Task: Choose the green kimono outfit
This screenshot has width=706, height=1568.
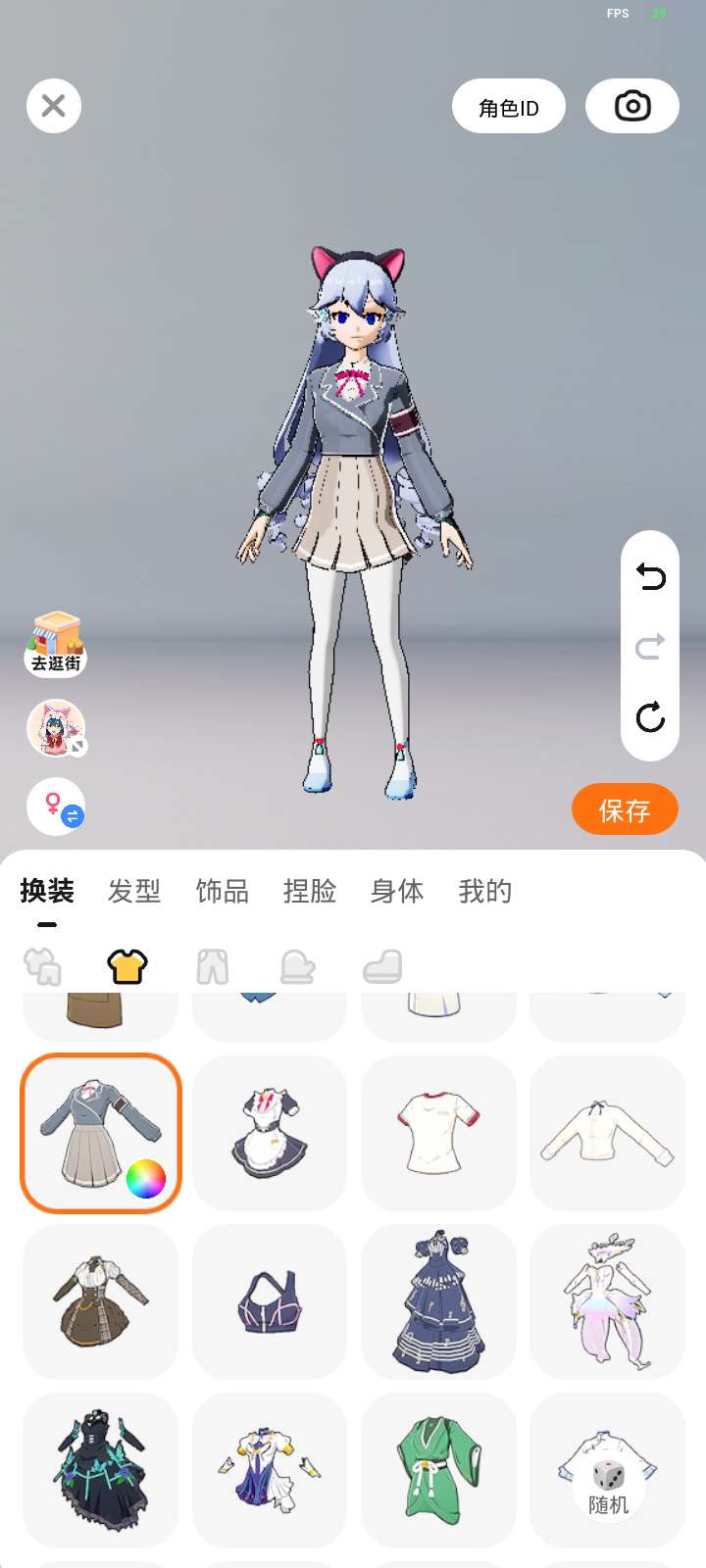Action: [438, 1470]
